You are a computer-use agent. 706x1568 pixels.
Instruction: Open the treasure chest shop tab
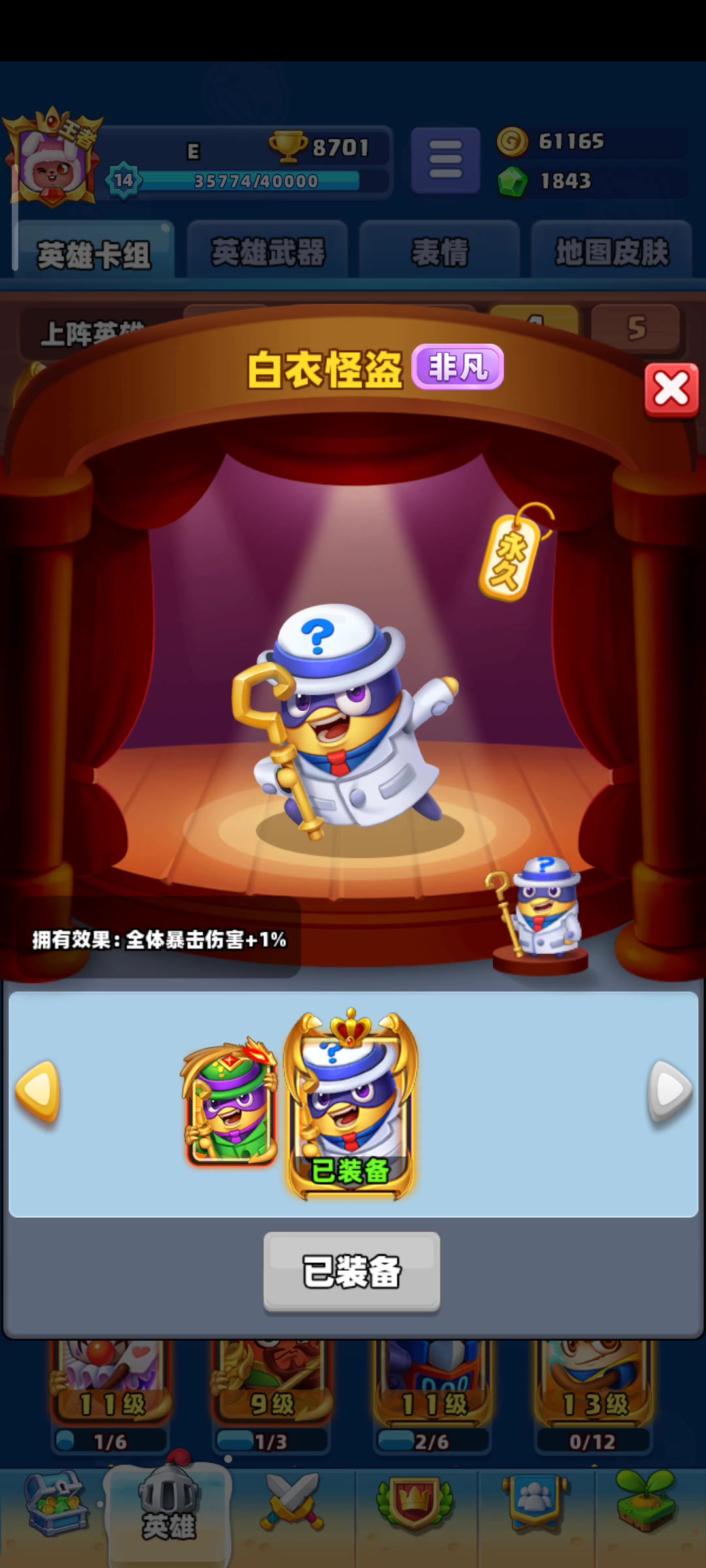point(55,1503)
